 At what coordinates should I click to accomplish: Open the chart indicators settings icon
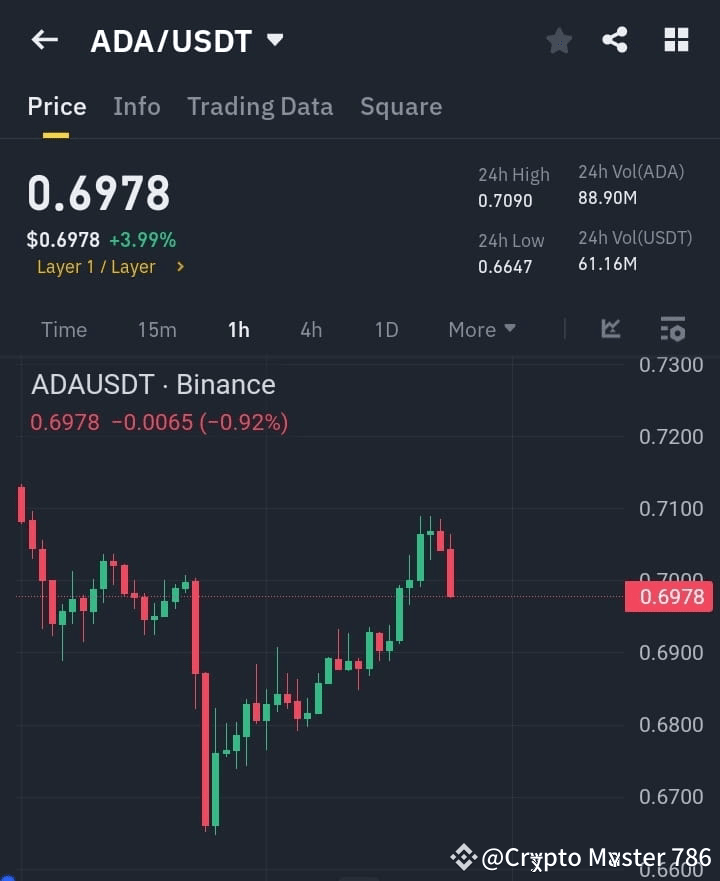pos(672,329)
